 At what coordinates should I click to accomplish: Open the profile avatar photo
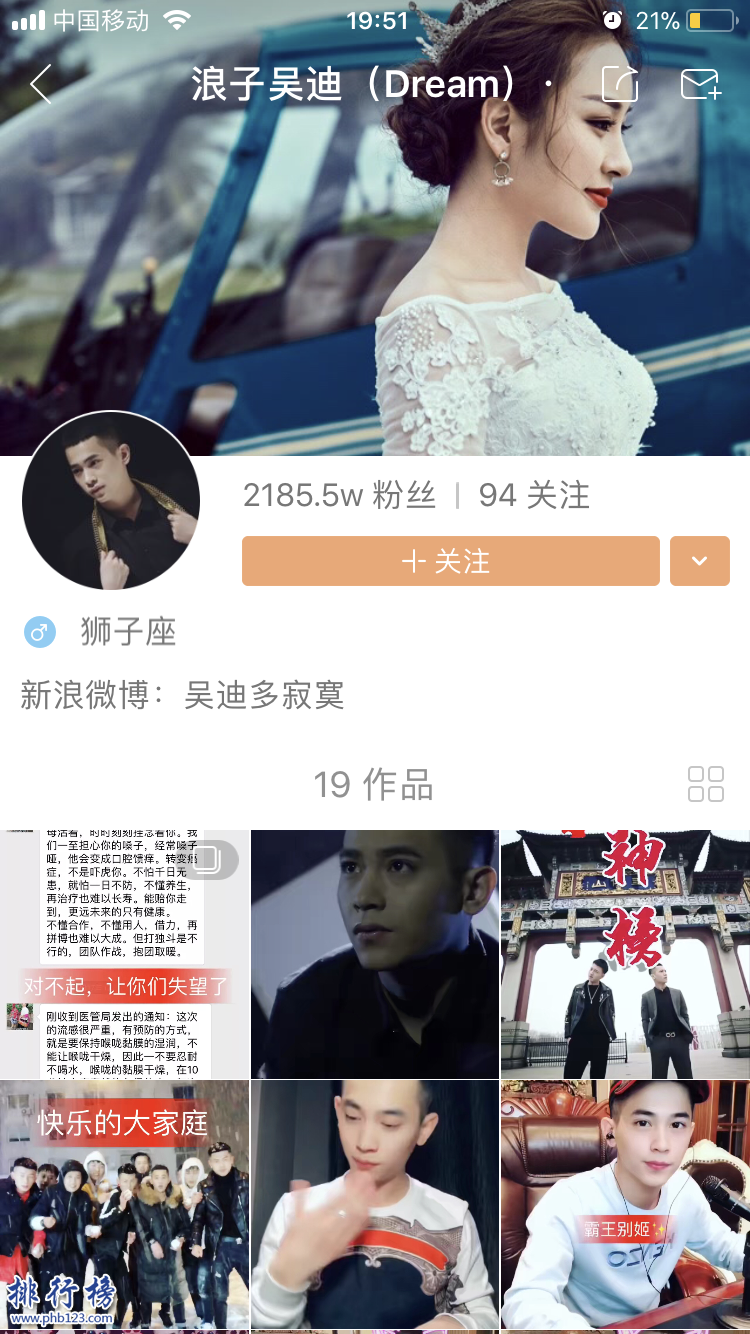[x=111, y=500]
